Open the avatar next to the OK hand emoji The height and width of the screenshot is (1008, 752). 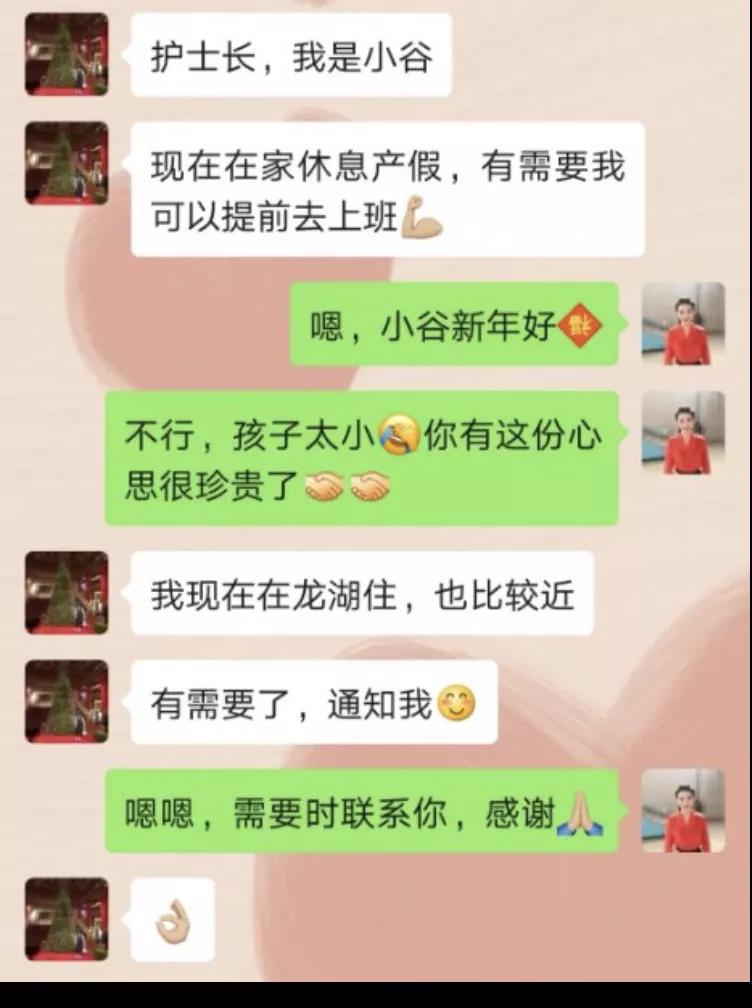point(66,919)
